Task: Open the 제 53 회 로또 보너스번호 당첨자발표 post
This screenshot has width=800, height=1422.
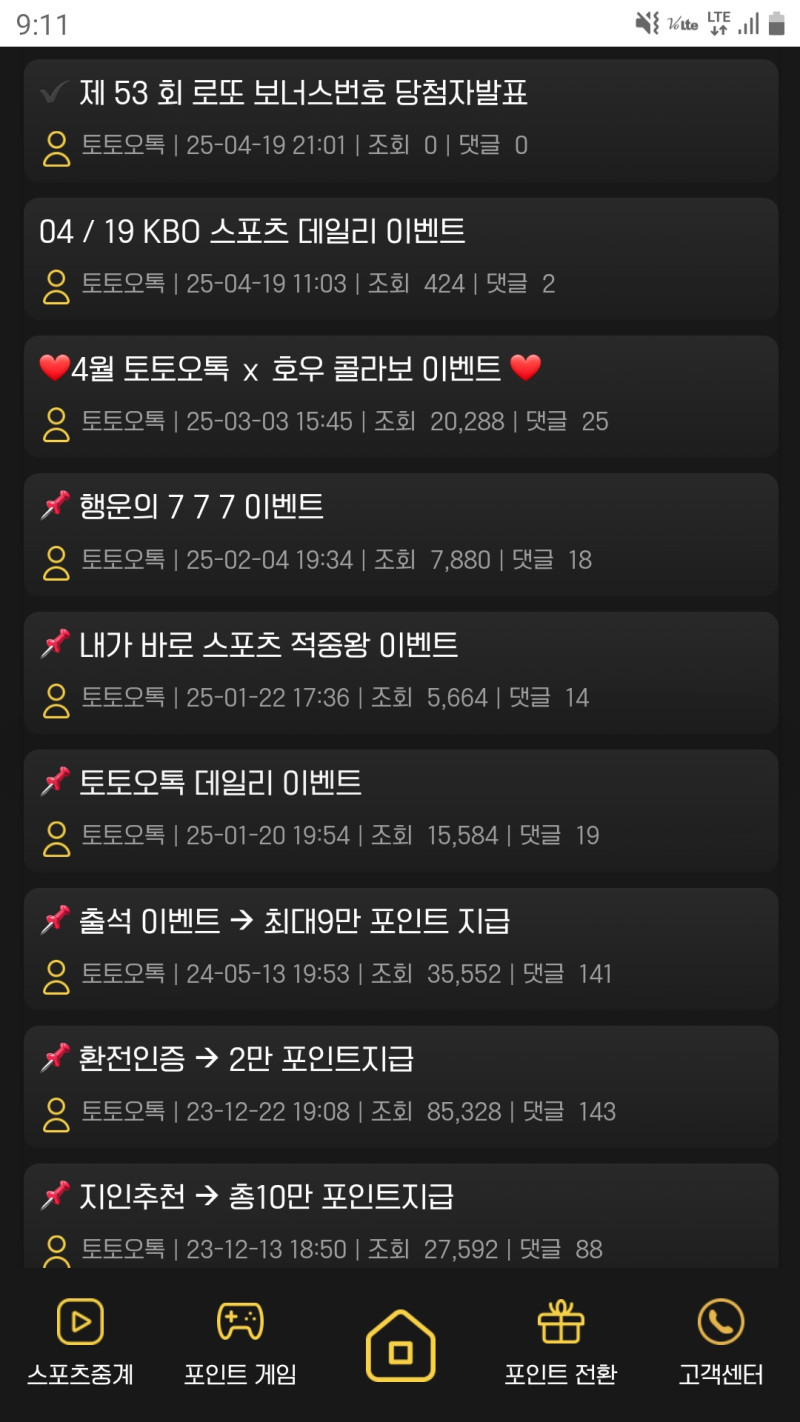Action: (x=303, y=94)
